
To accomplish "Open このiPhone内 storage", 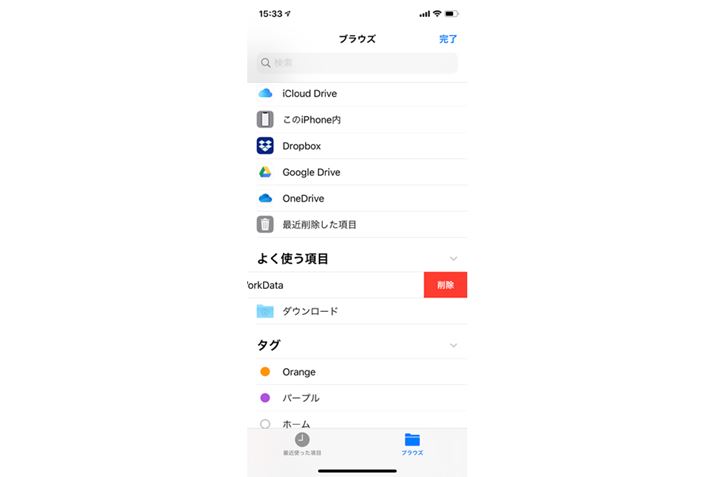I will [x=310, y=120].
